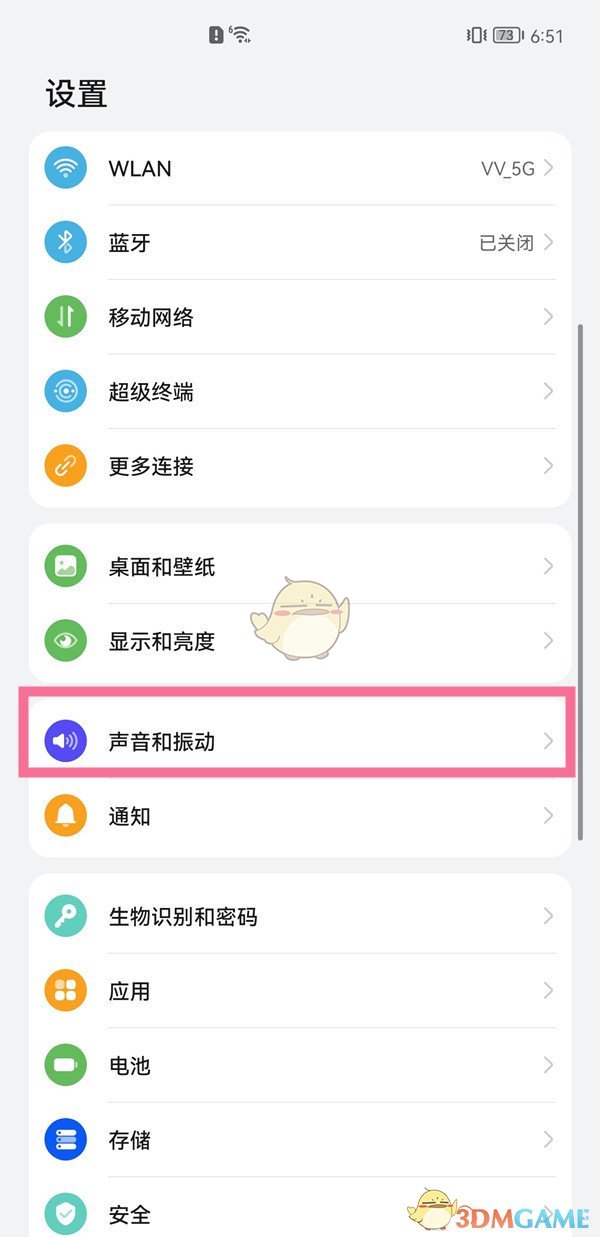Open 生物识别和密码 settings
600x1237 pixels.
coord(300,916)
